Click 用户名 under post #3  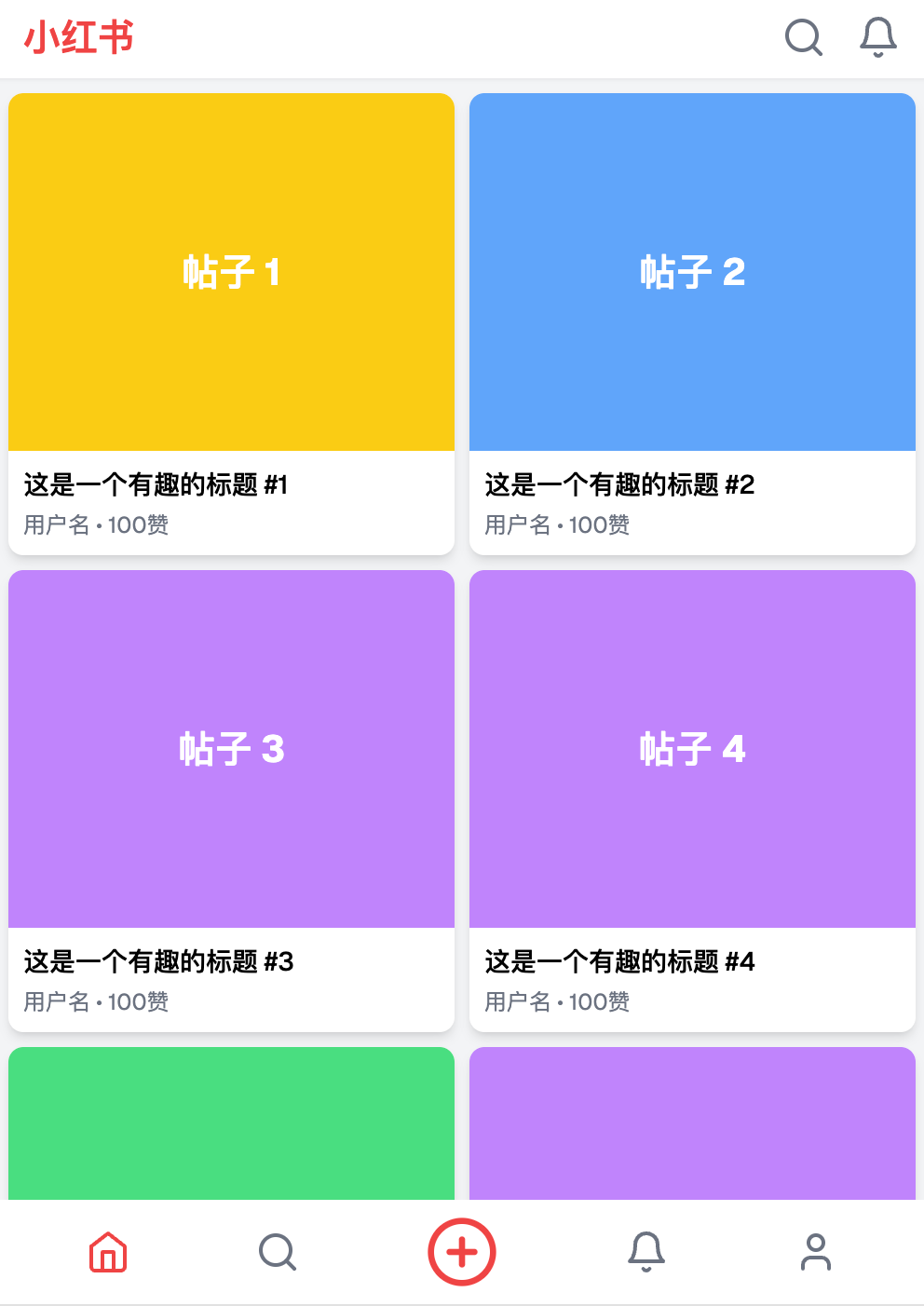56,1001
